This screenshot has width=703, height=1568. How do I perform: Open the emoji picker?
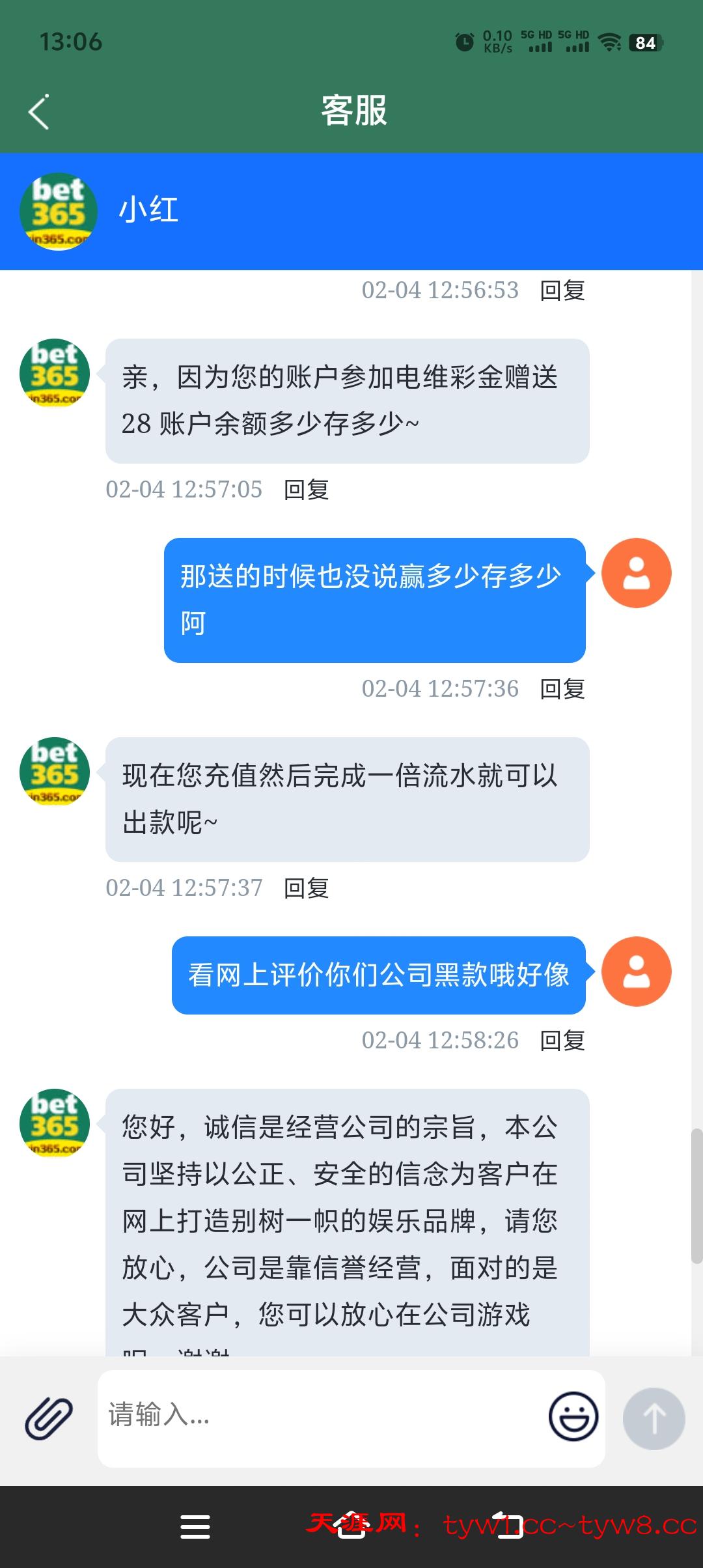[573, 1417]
